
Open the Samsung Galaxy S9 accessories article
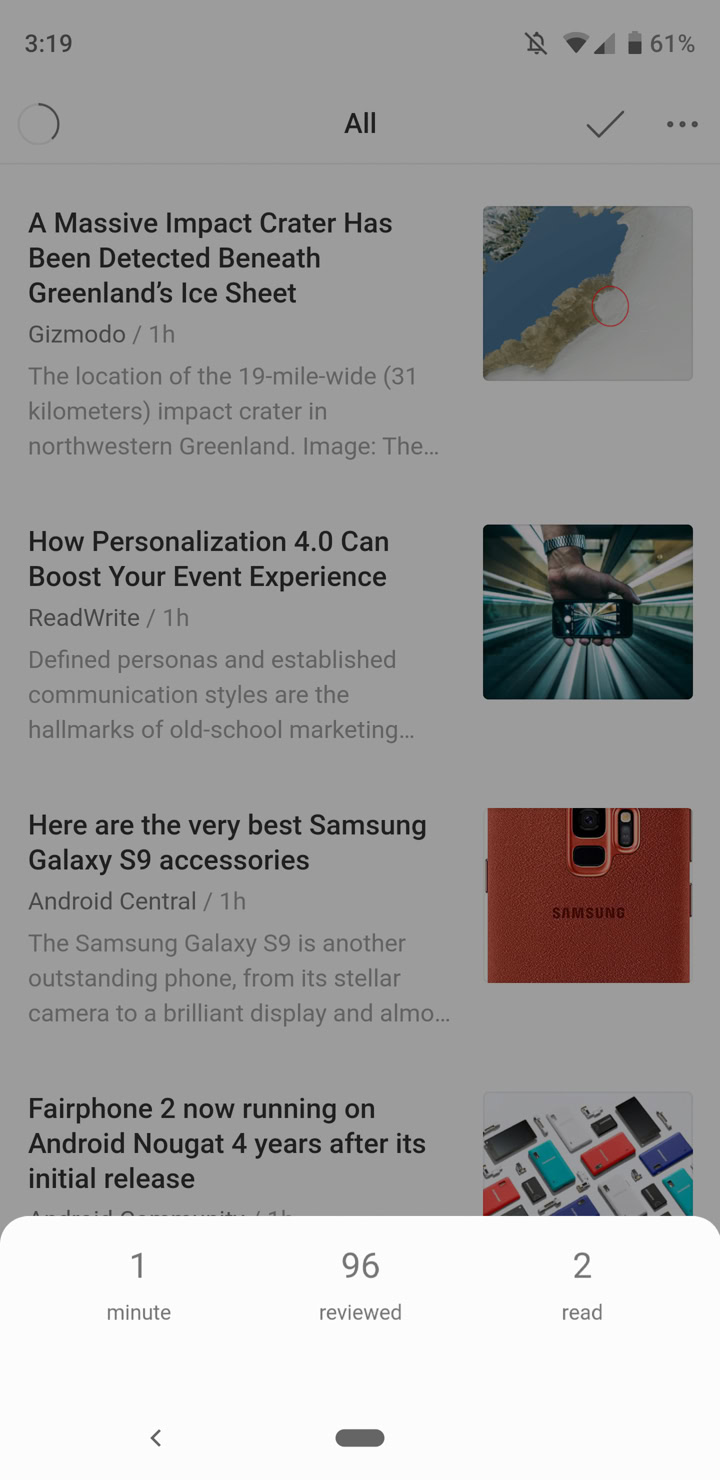click(x=227, y=842)
